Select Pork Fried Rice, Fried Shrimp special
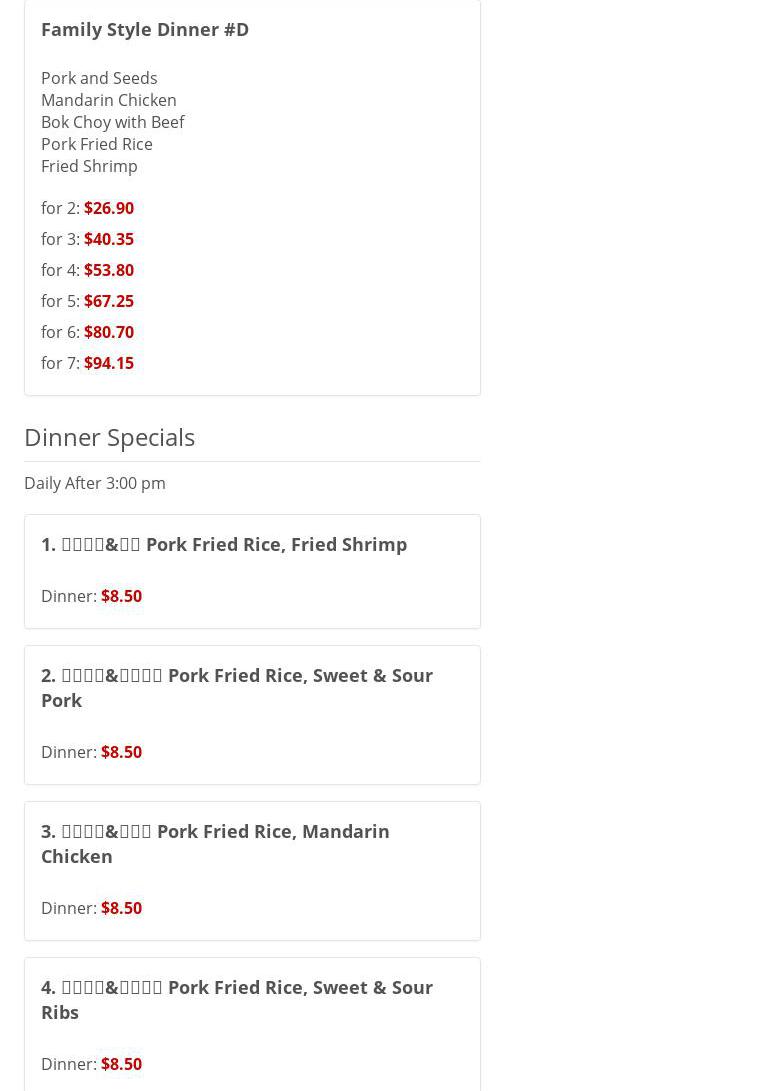770x1091 pixels. [x=224, y=545]
